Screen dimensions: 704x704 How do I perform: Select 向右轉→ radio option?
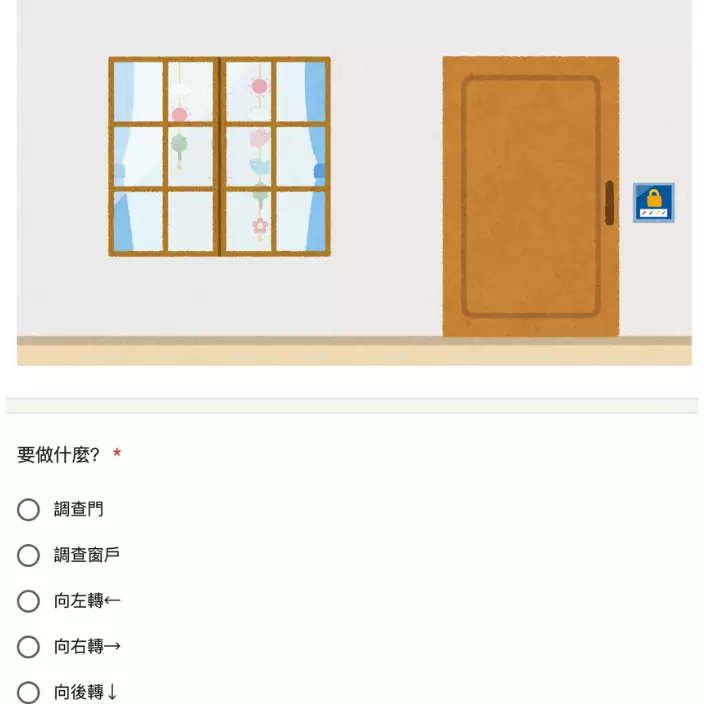[x=29, y=647]
